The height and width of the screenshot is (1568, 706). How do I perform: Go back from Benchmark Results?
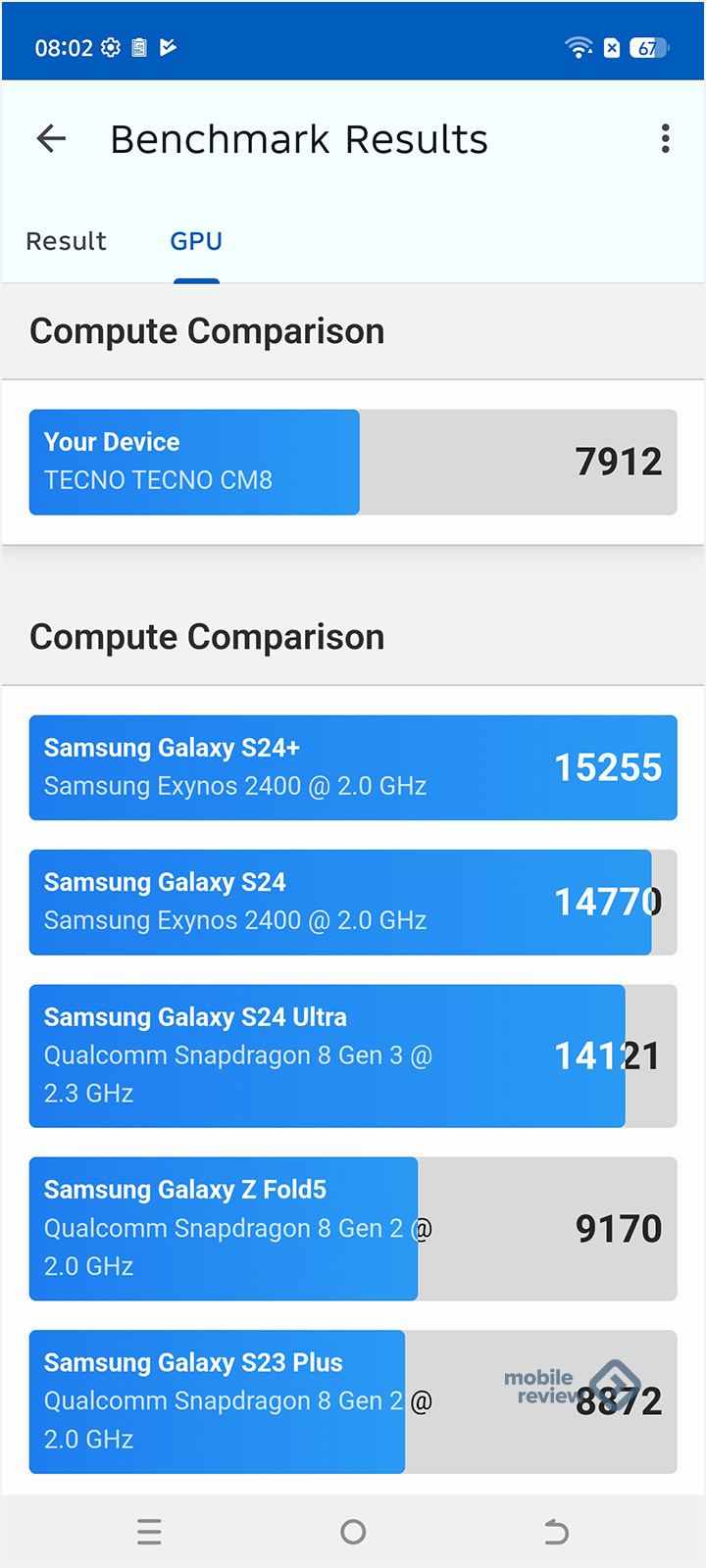[x=51, y=139]
